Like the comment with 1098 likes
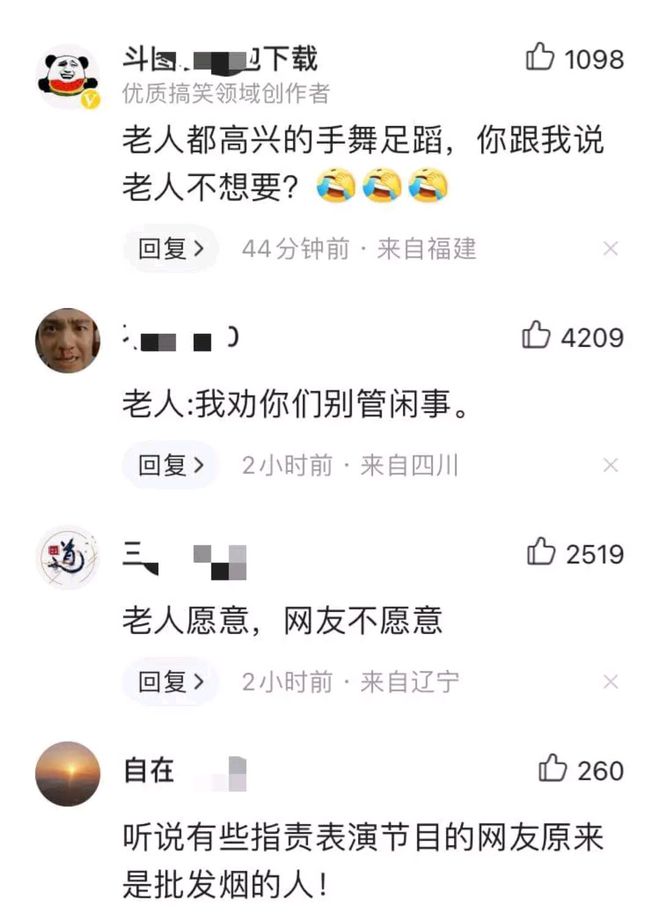 pos(540,57)
